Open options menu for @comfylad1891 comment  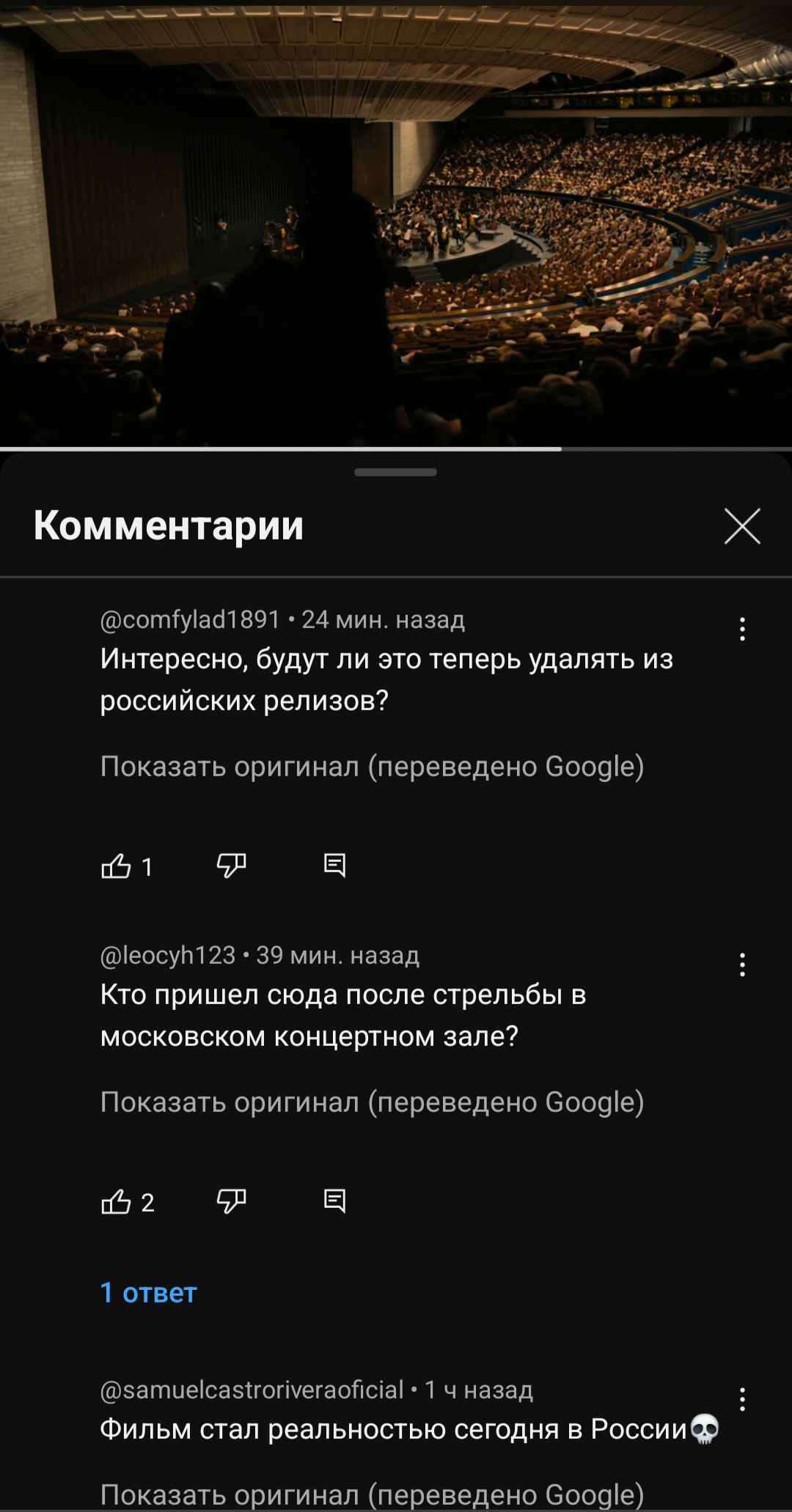point(742,629)
